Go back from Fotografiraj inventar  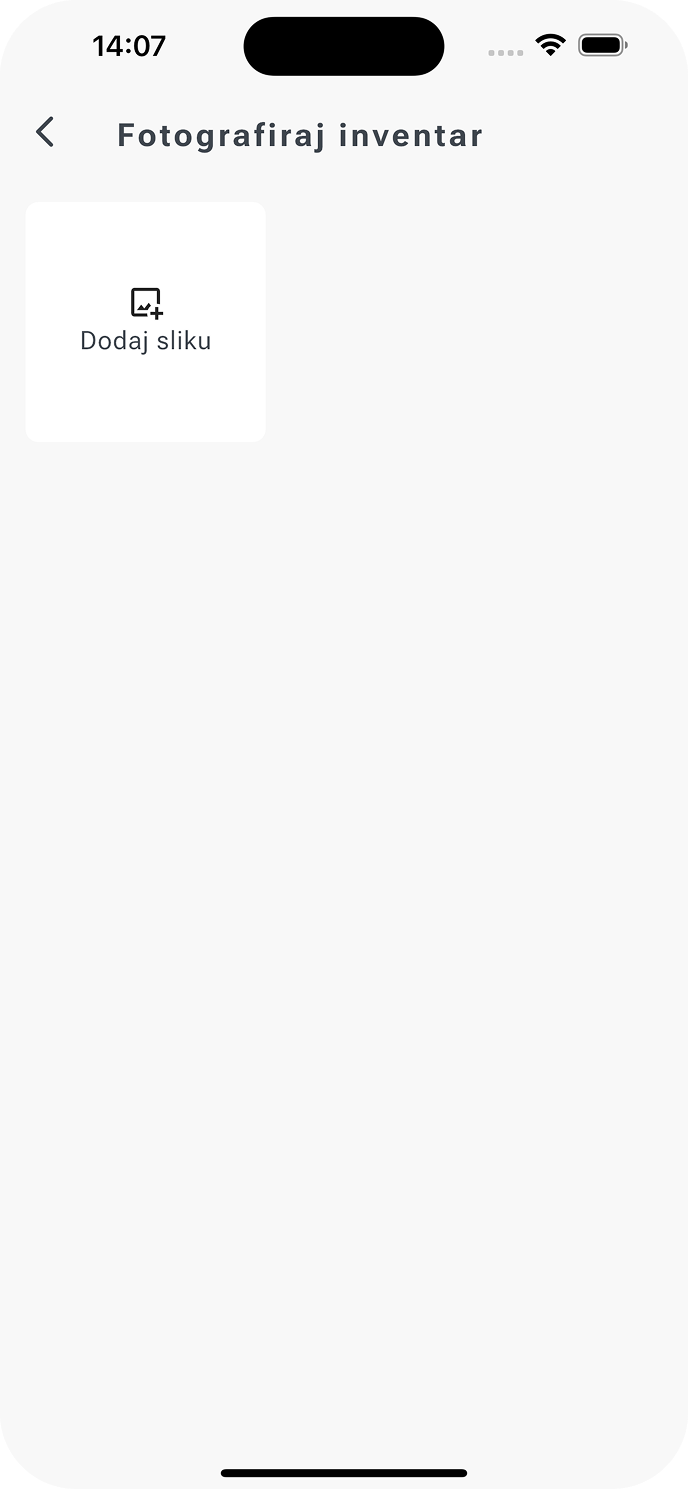tap(45, 133)
